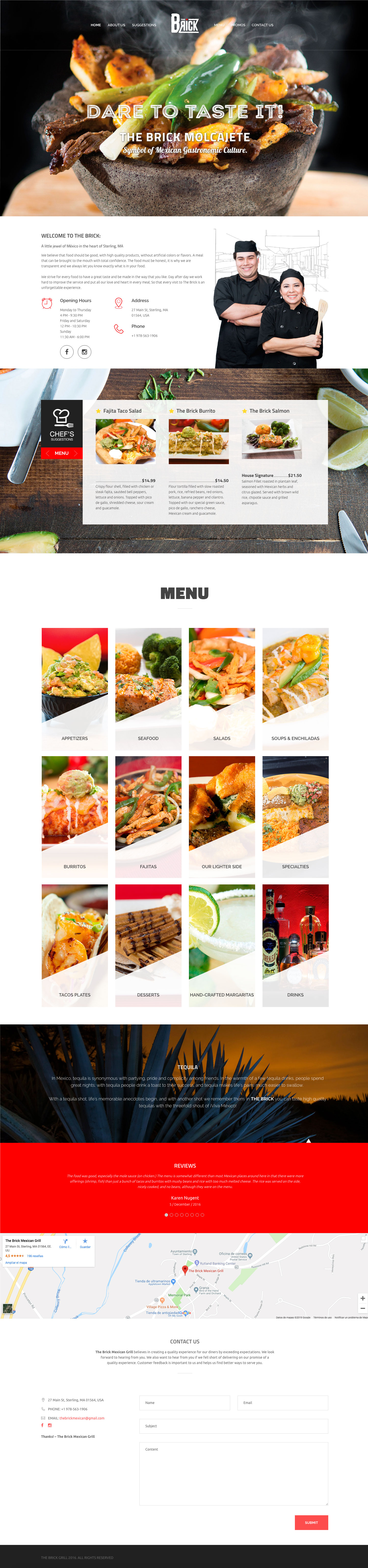Zoom in on the map
This screenshot has width=368, height=1568.
coord(363,1298)
